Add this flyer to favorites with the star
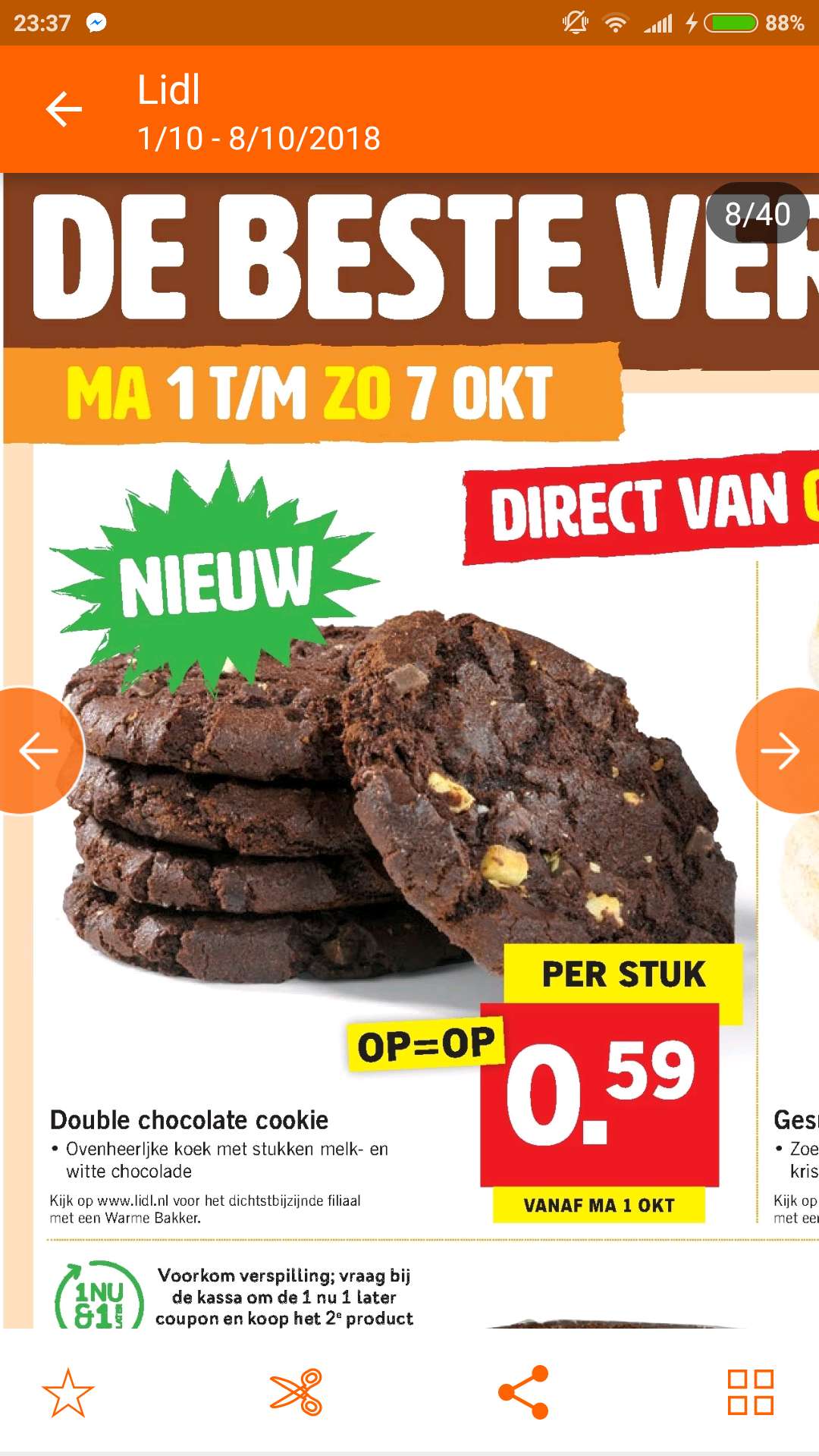Image resolution: width=819 pixels, height=1456 pixels. (68, 1392)
